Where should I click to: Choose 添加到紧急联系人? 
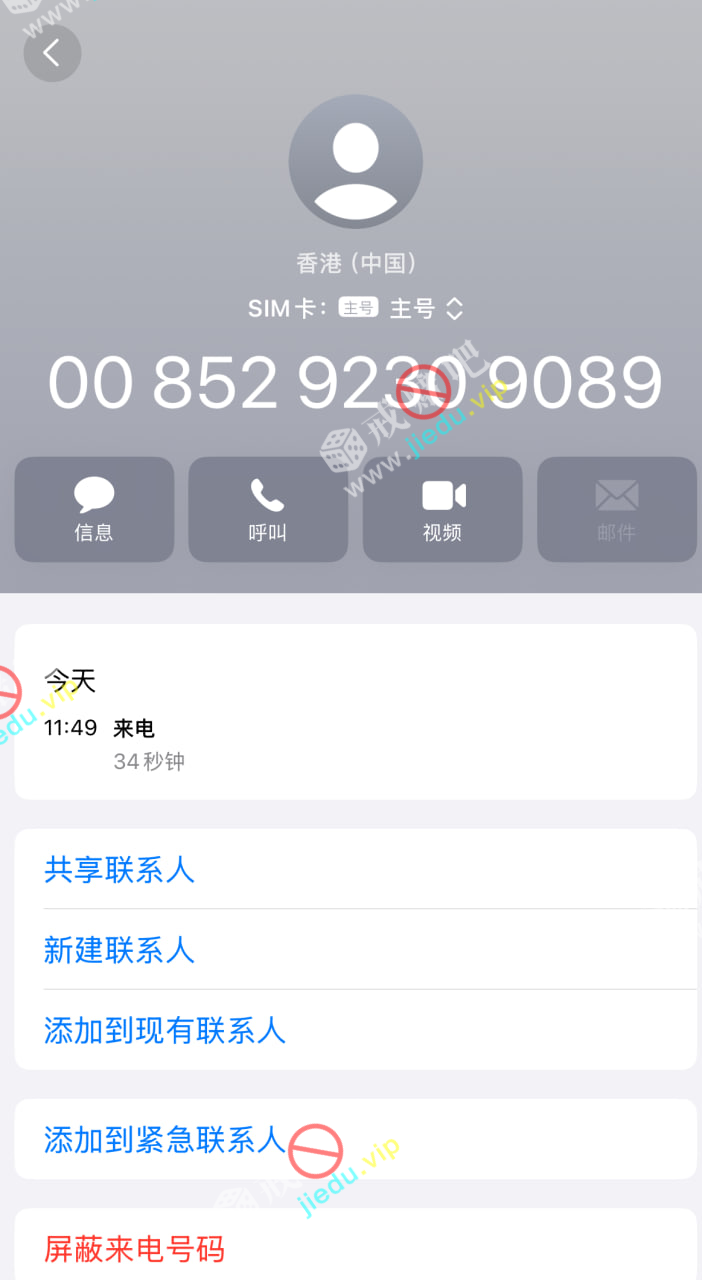point(165,1139)
